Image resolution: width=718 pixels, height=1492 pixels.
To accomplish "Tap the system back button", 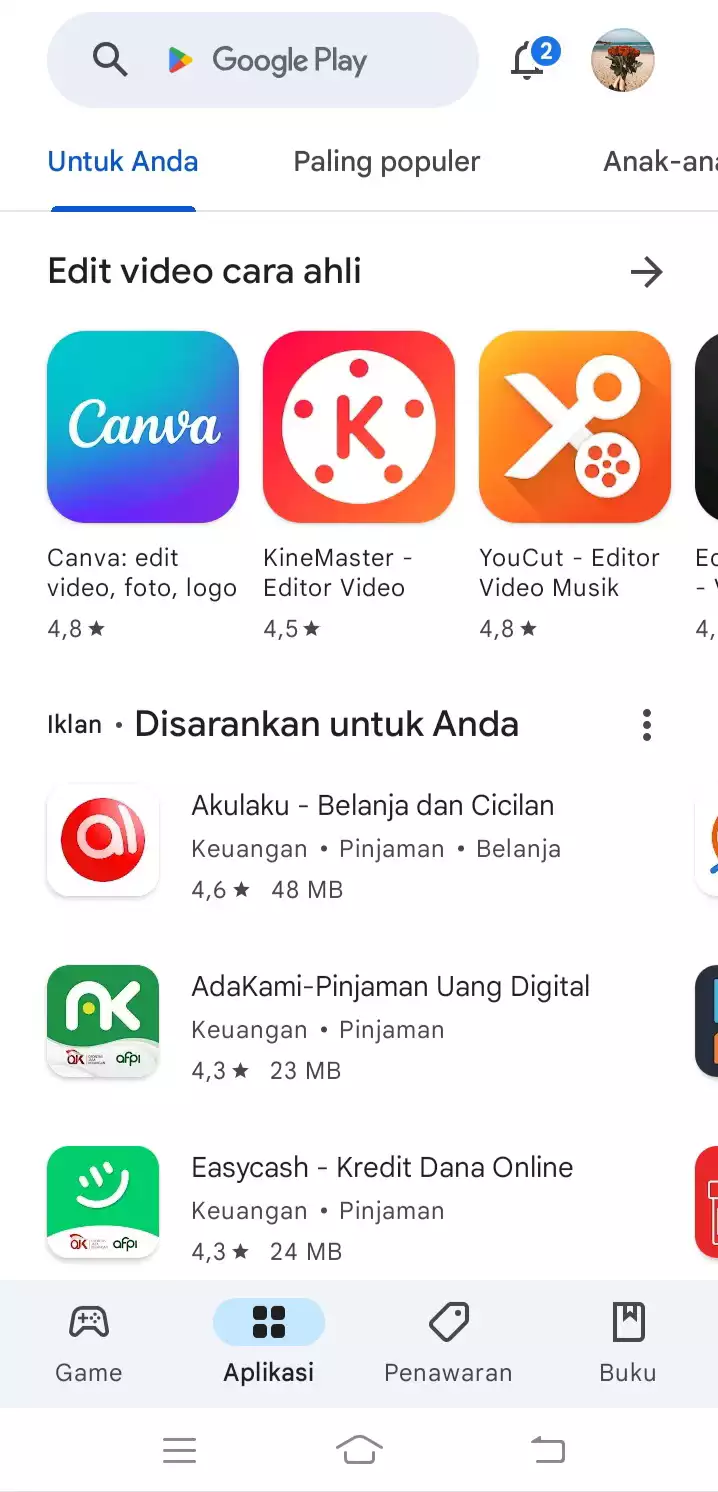I will click(x=547, y=1449).
